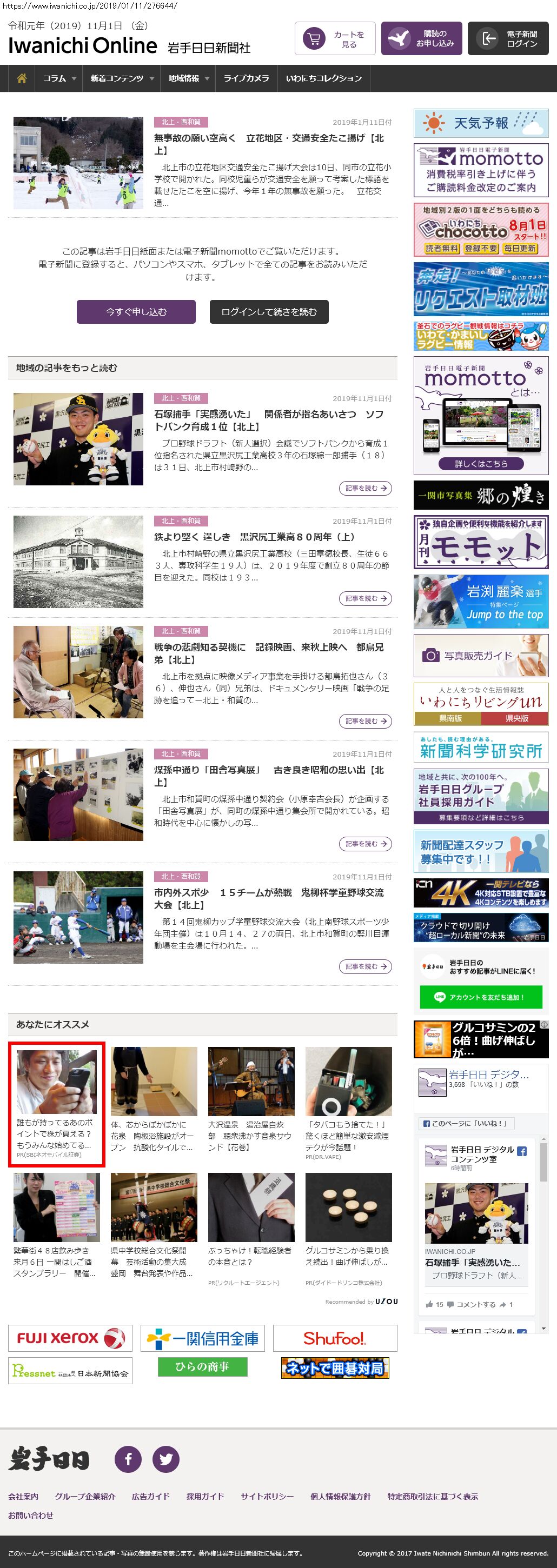Viewport: 557px width, 1568px height.
Task: Read more of the 石塚捕手 article
Action: 364,488
